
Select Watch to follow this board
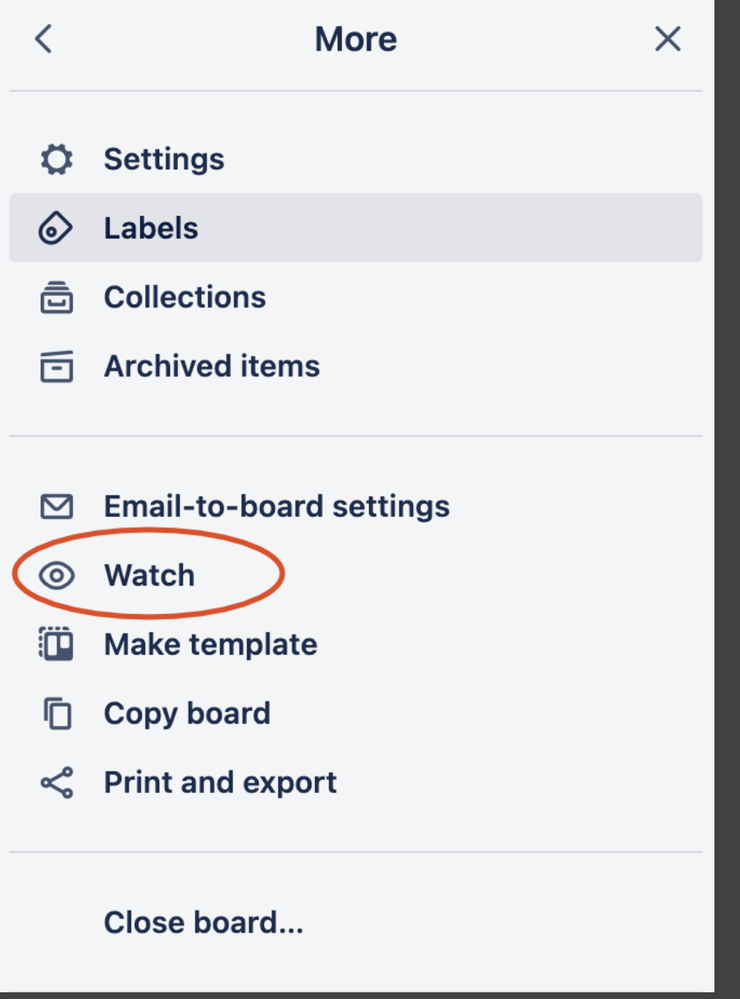pos(149,575)
